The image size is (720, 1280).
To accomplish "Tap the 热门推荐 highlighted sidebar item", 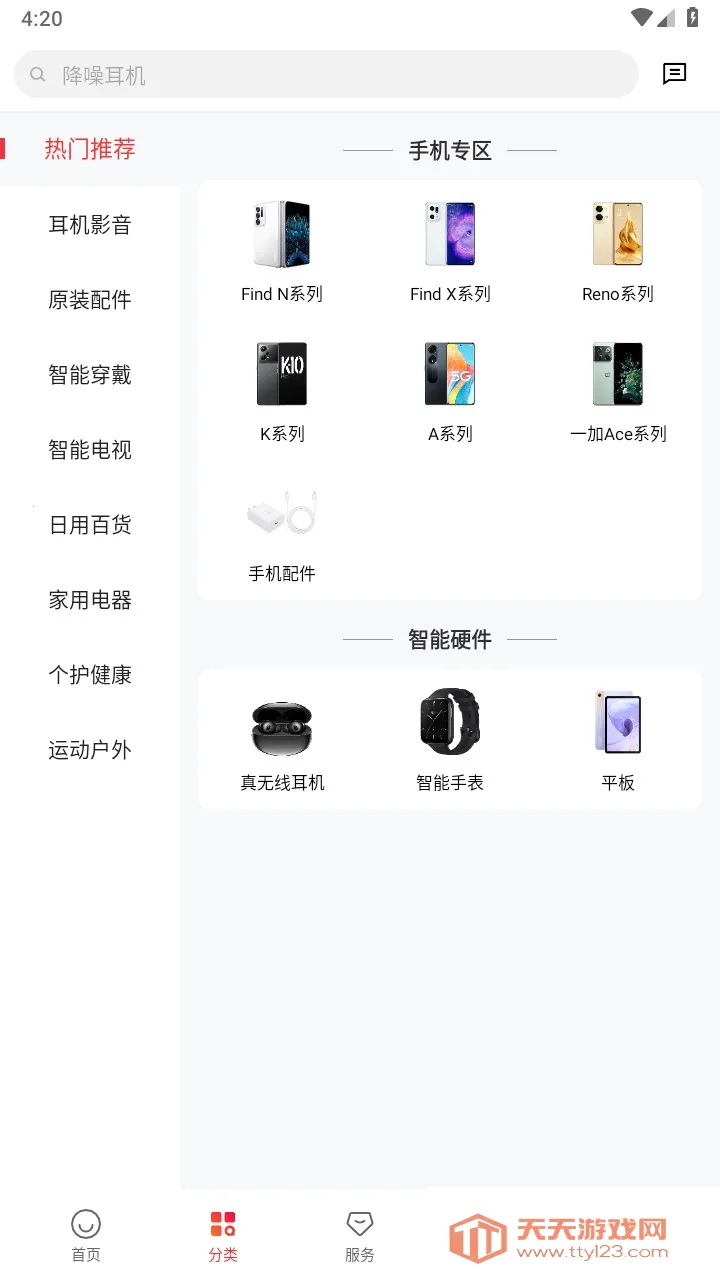I will 90,149.
